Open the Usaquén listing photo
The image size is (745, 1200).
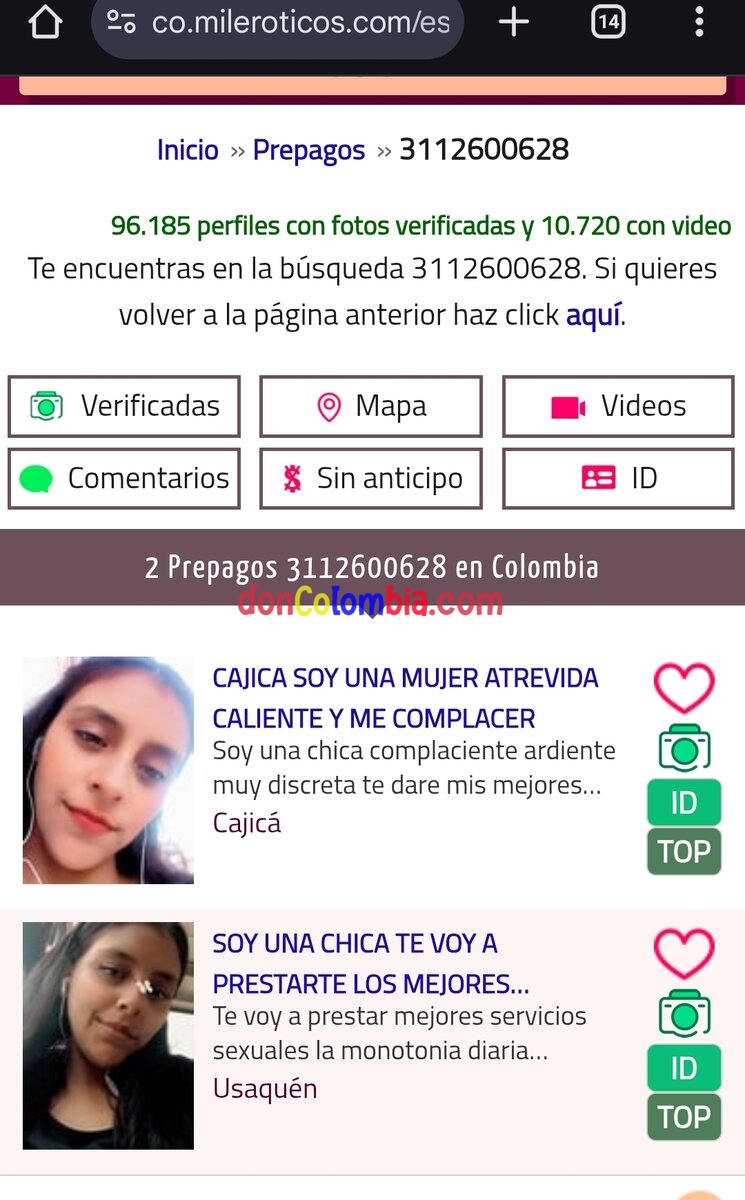(x=108, y=1035)
